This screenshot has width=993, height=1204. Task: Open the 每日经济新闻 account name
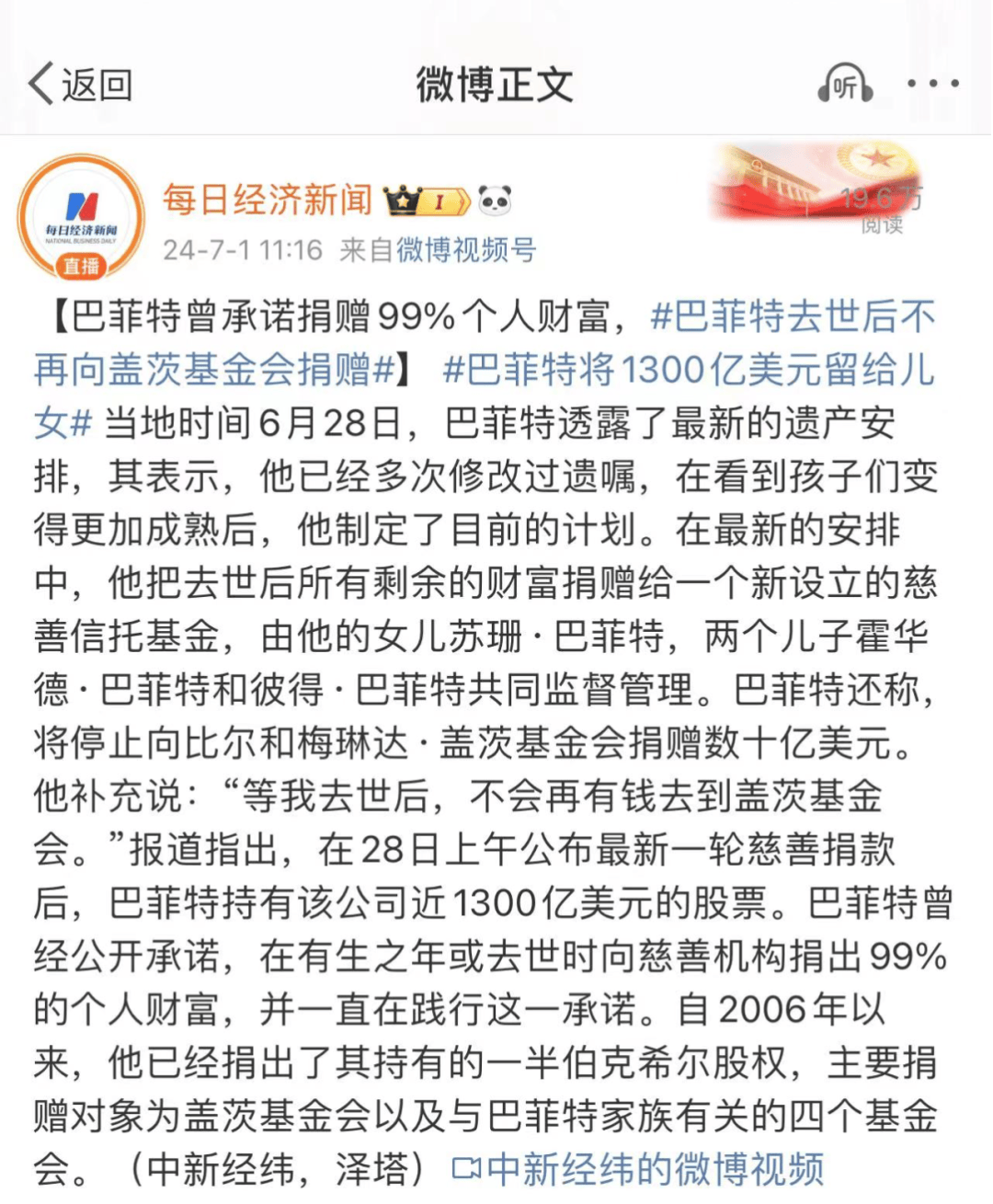(268, 199)
